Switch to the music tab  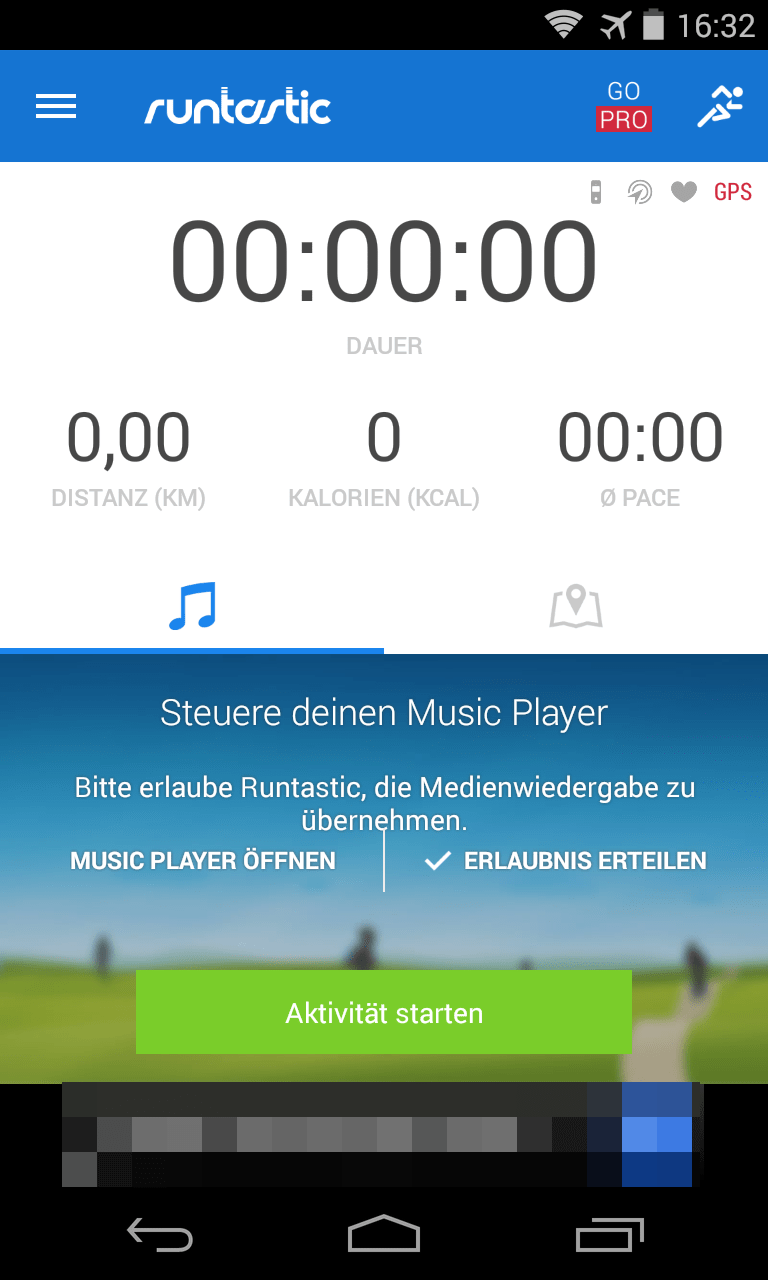pos(192,606)
